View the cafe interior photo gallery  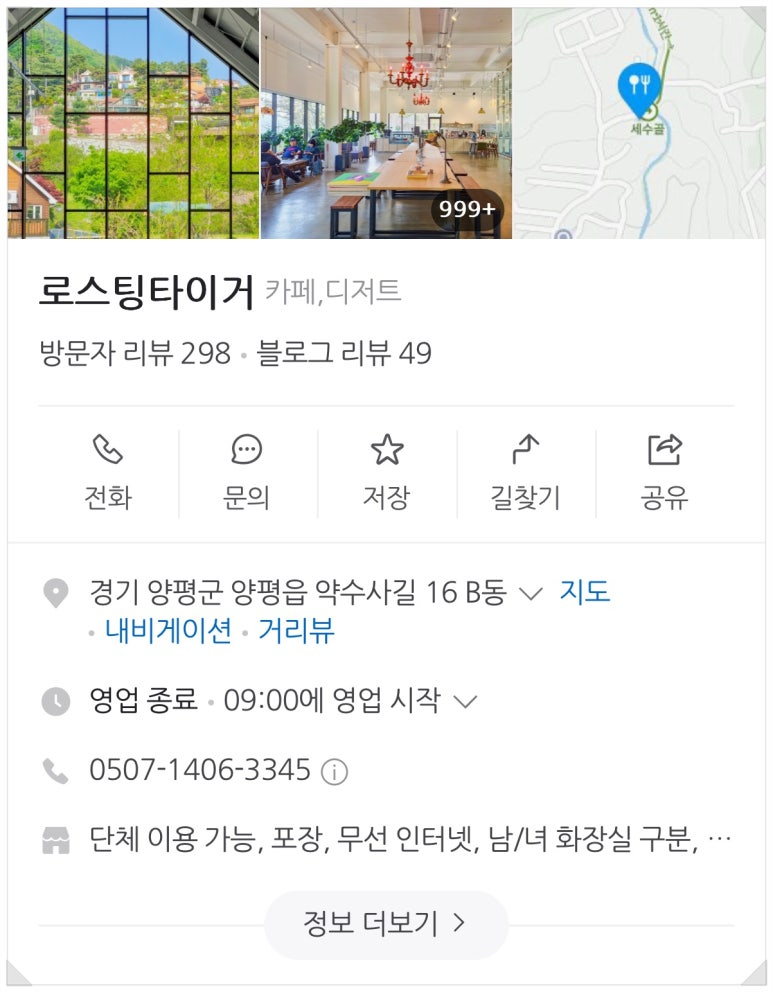[x=386, y=123]
